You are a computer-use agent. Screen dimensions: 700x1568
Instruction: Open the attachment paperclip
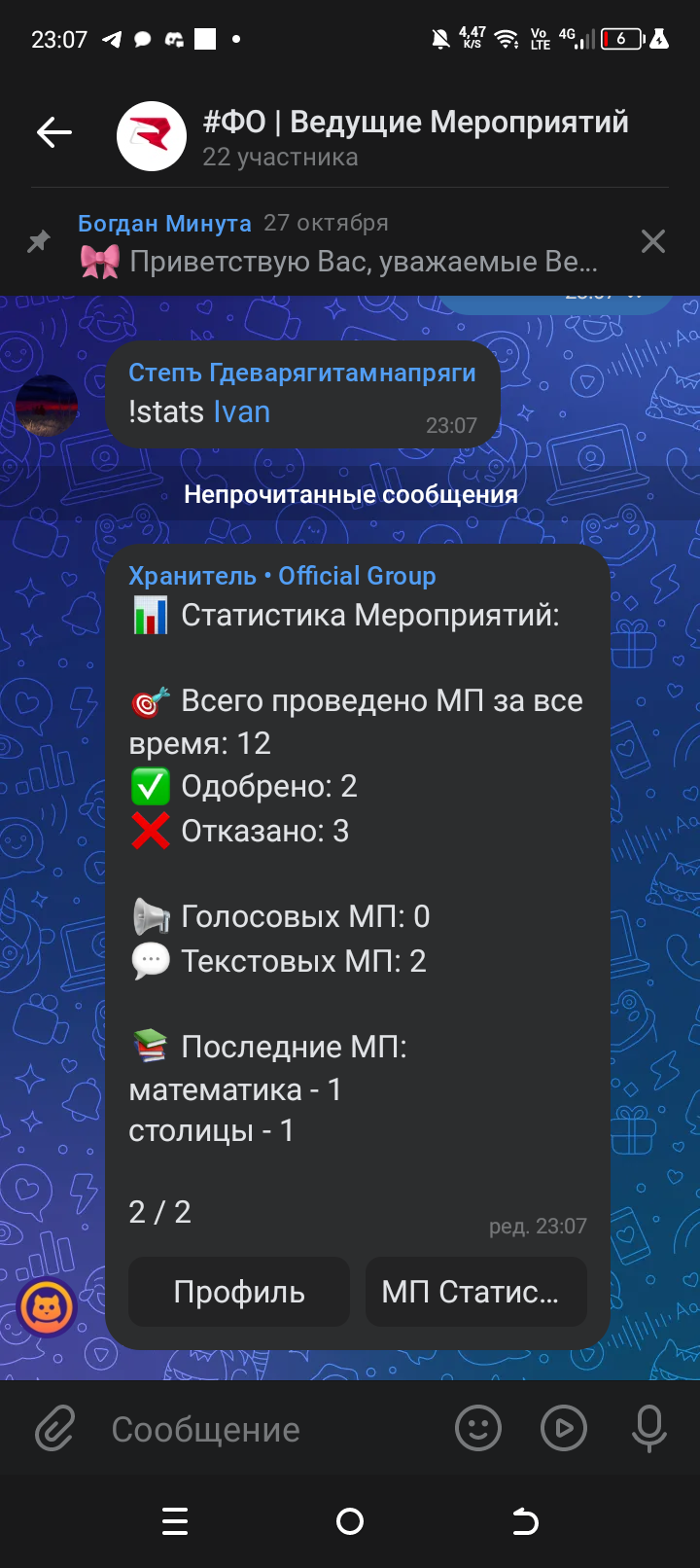pos(55,1429)
